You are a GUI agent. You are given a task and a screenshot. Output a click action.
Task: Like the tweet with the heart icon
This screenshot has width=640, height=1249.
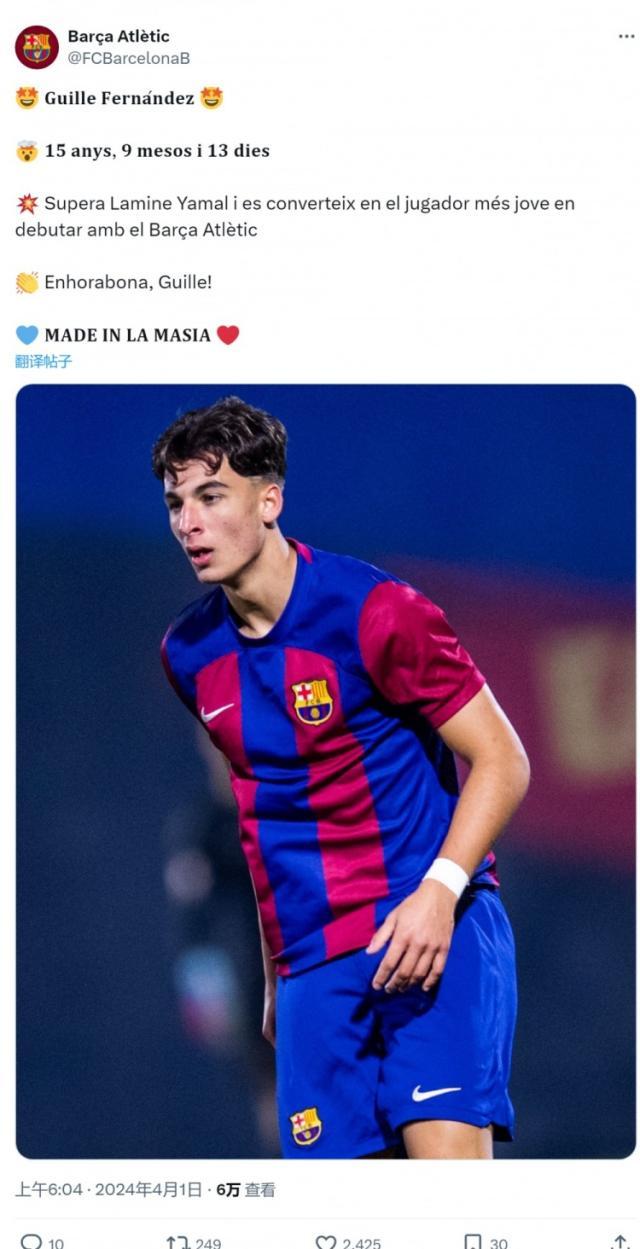[326, 1241]
